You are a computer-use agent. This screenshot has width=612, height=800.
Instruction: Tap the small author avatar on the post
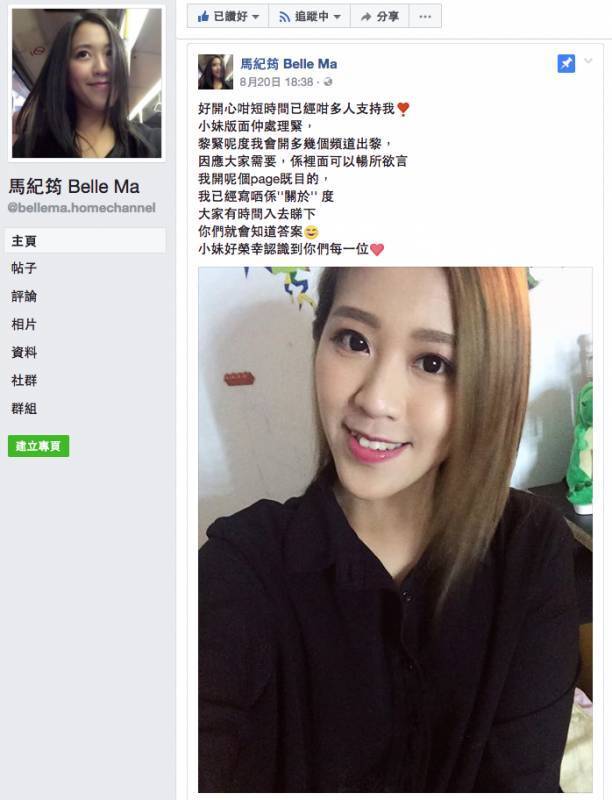215,72
